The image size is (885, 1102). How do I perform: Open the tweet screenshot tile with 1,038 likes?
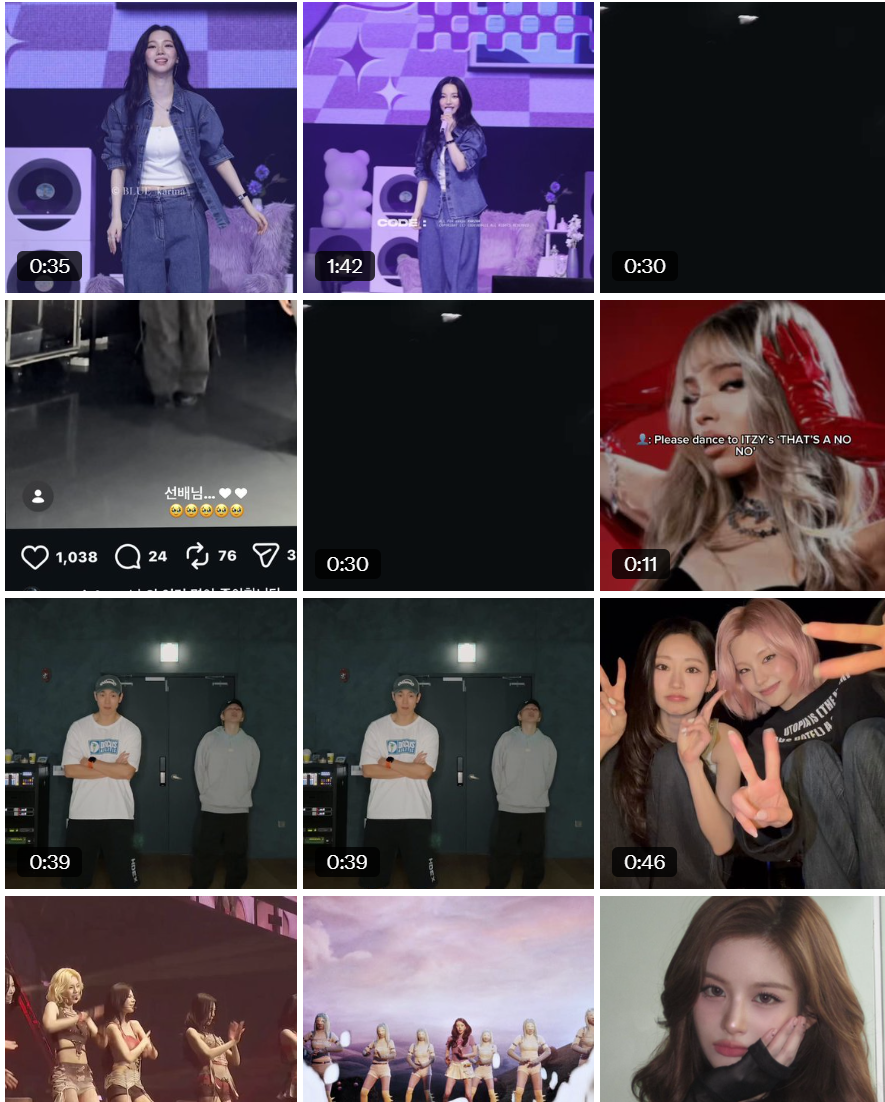[x=151, y=445]
